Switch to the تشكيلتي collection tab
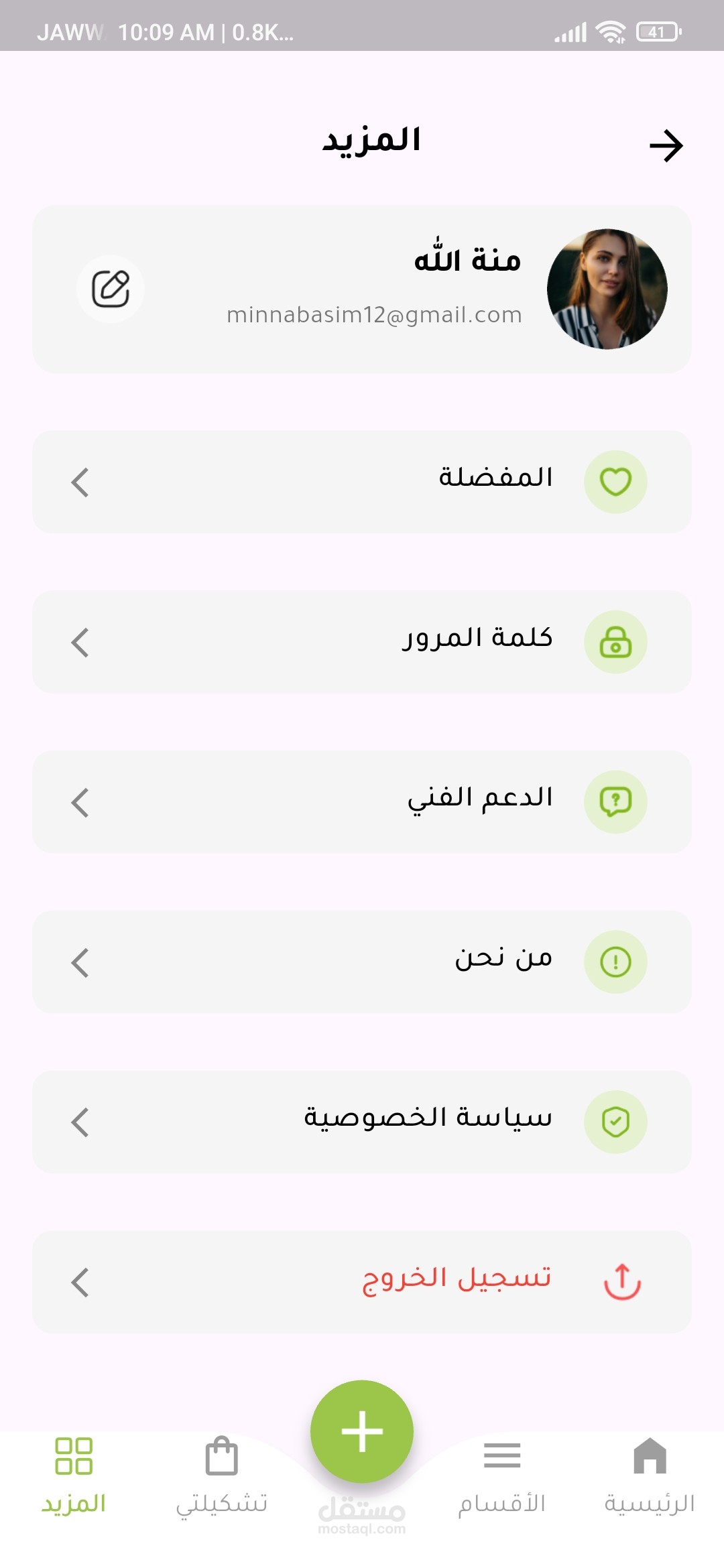Viewport: 724px width, 1568px height. pos(222,1474)
